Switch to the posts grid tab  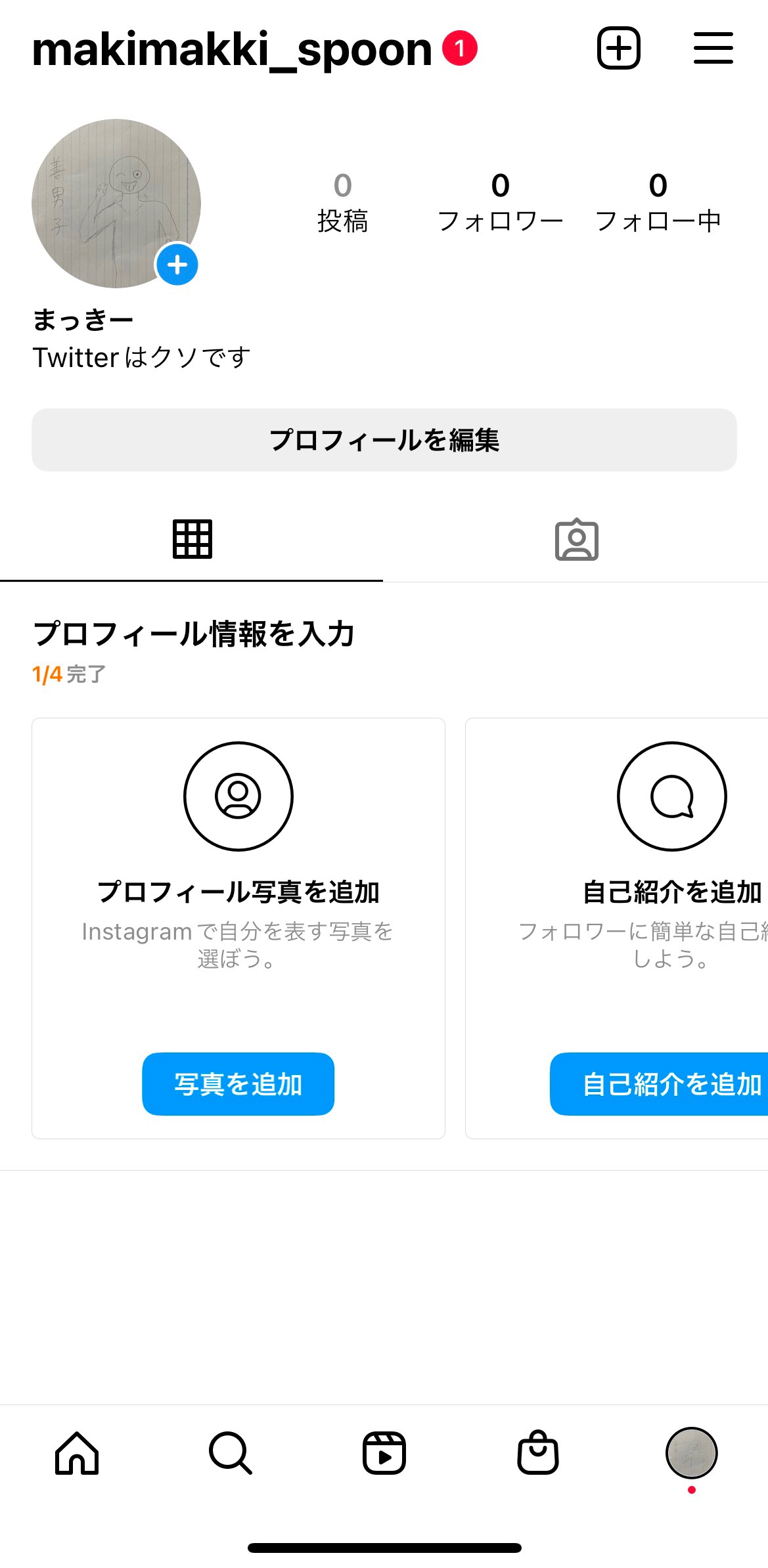tap(192, 540)
